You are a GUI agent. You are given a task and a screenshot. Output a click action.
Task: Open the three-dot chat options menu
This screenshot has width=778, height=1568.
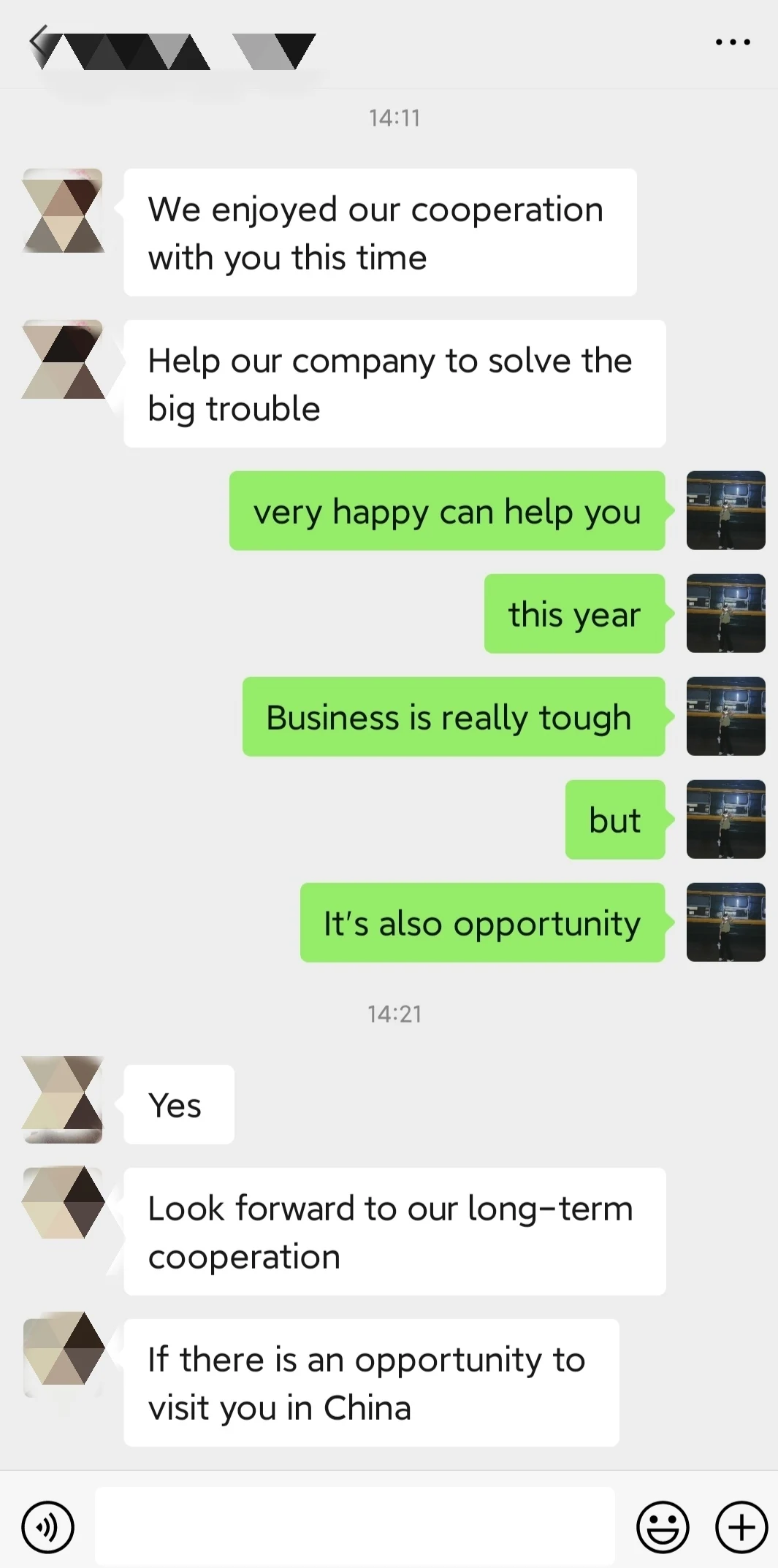(x=733, y=42)
